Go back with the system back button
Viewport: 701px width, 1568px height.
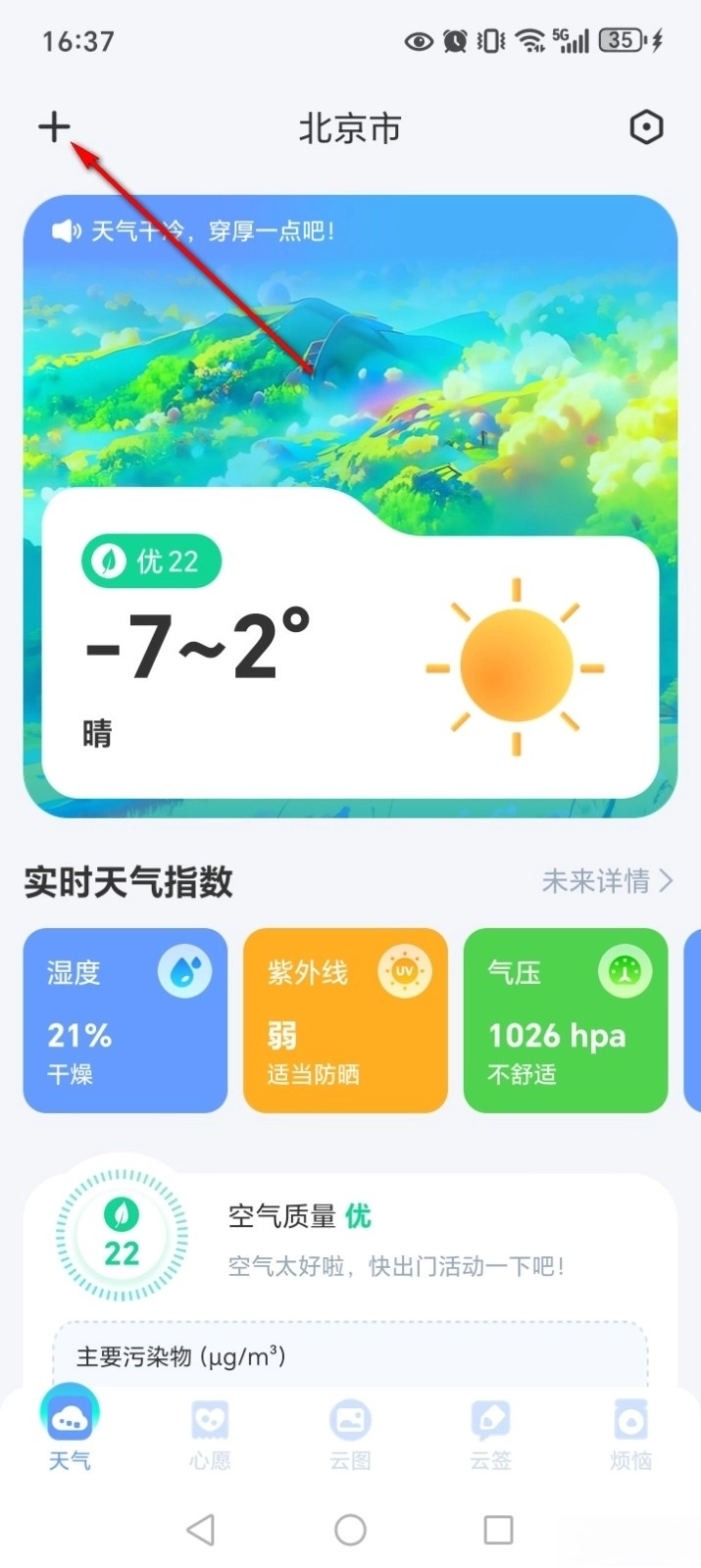tap(201, 1529)
